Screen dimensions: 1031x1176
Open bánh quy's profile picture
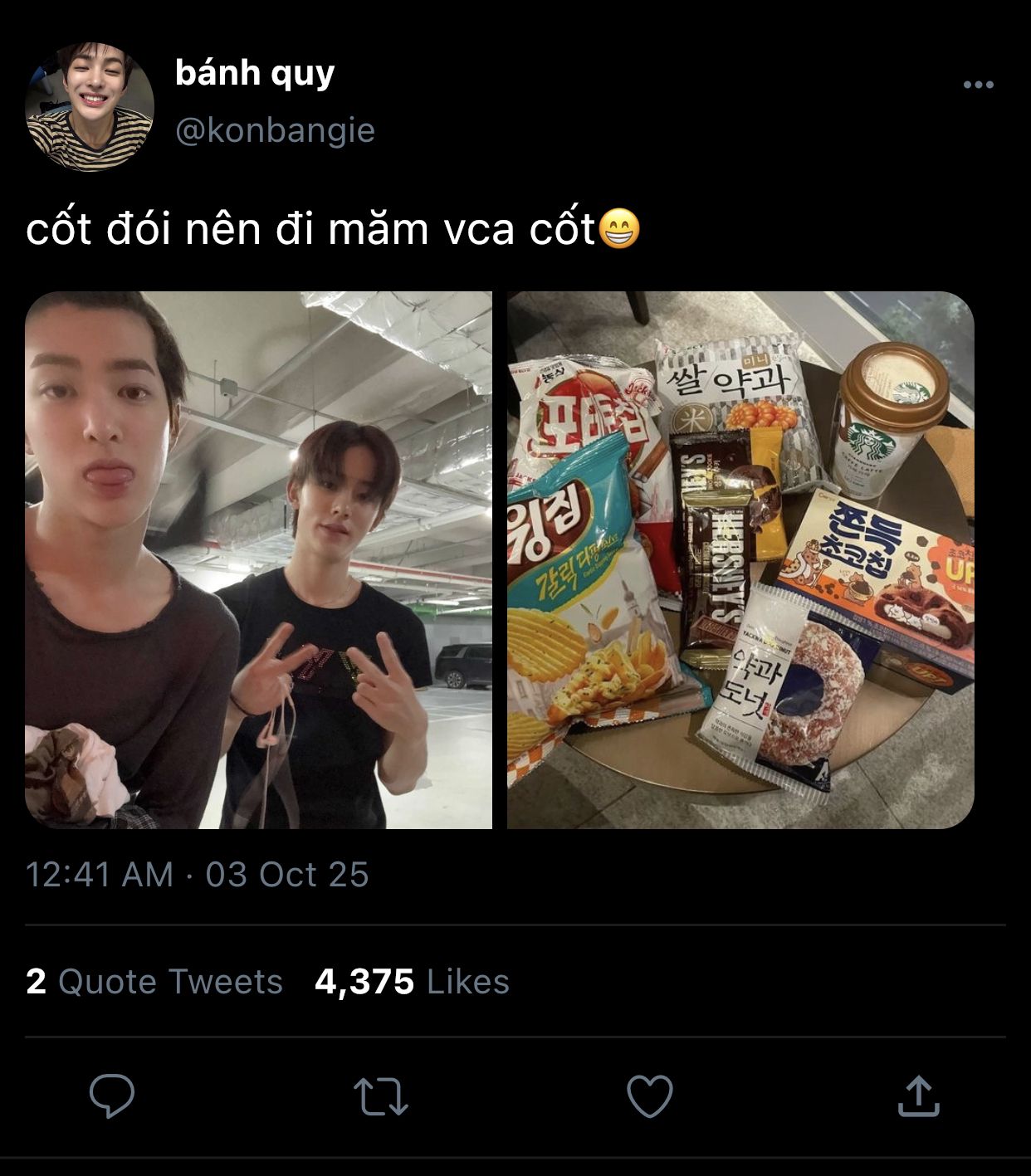[x=90, y=106]
